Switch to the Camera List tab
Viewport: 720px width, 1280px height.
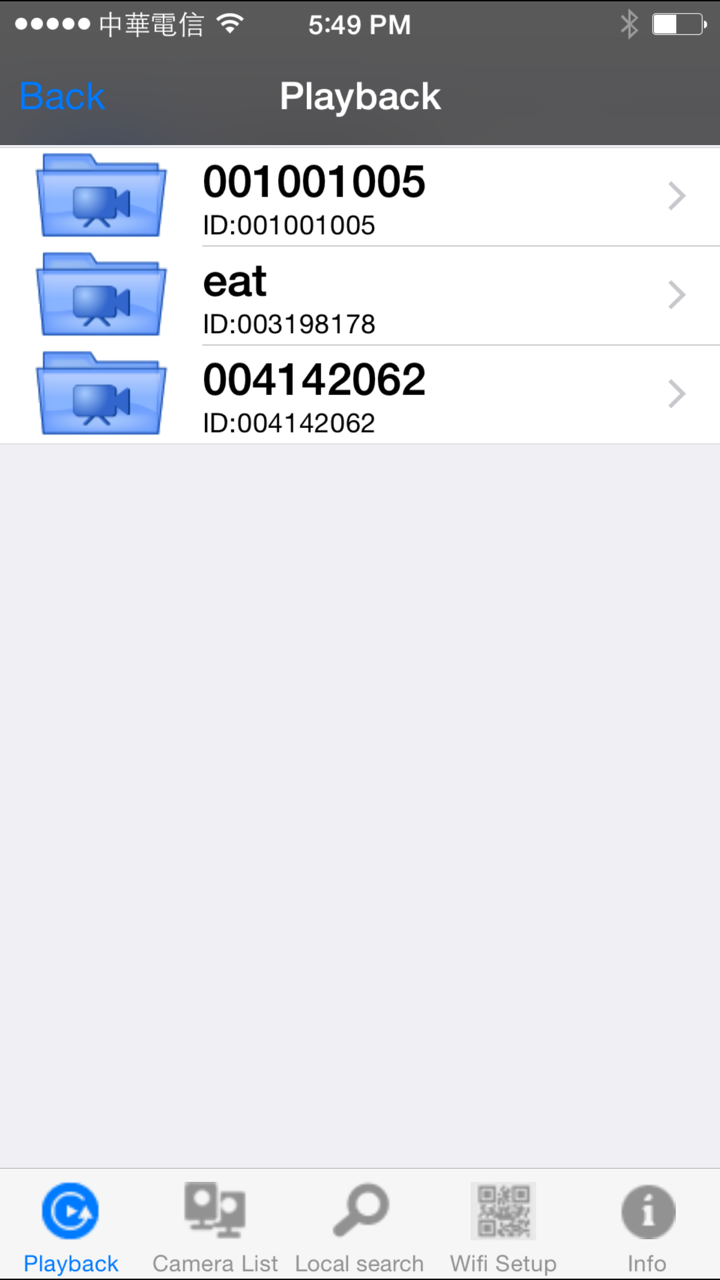click(214, 1225)
